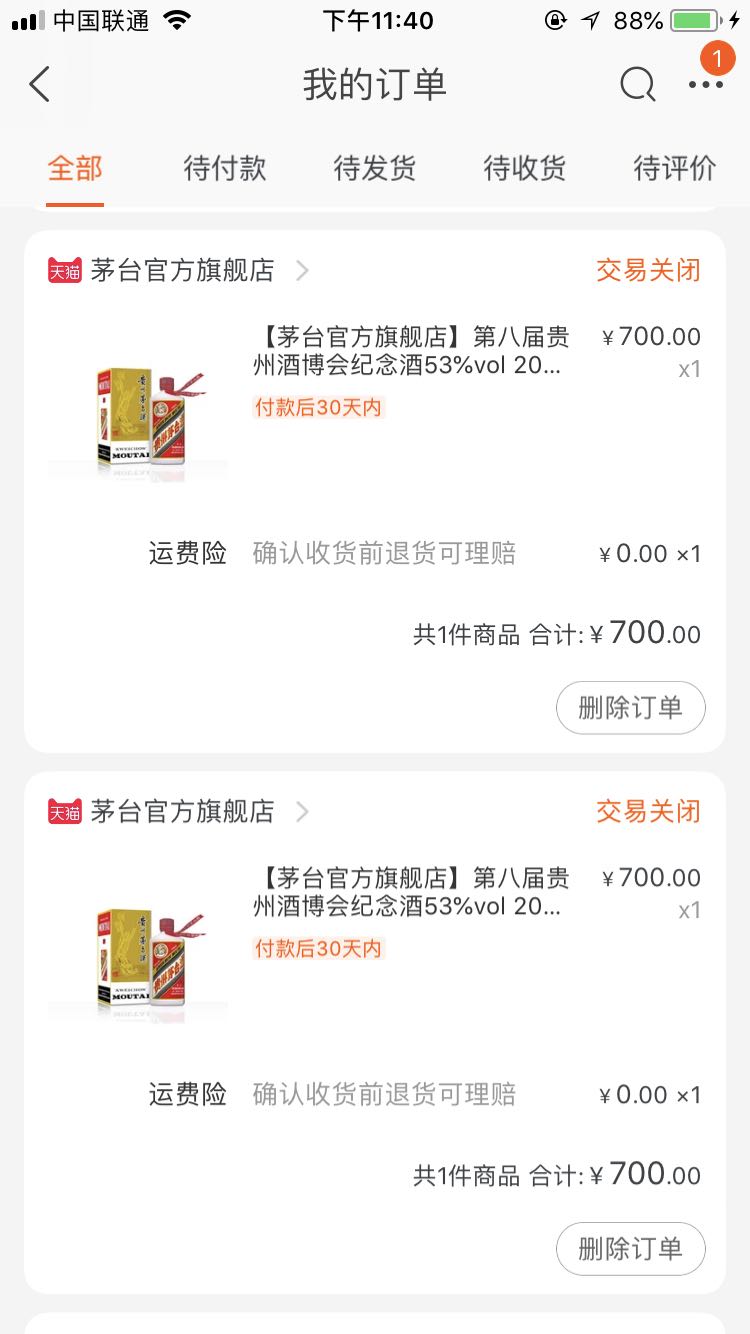Go back from 我的订单 page
750x1334 pixels.
click(x=39, y=85)
